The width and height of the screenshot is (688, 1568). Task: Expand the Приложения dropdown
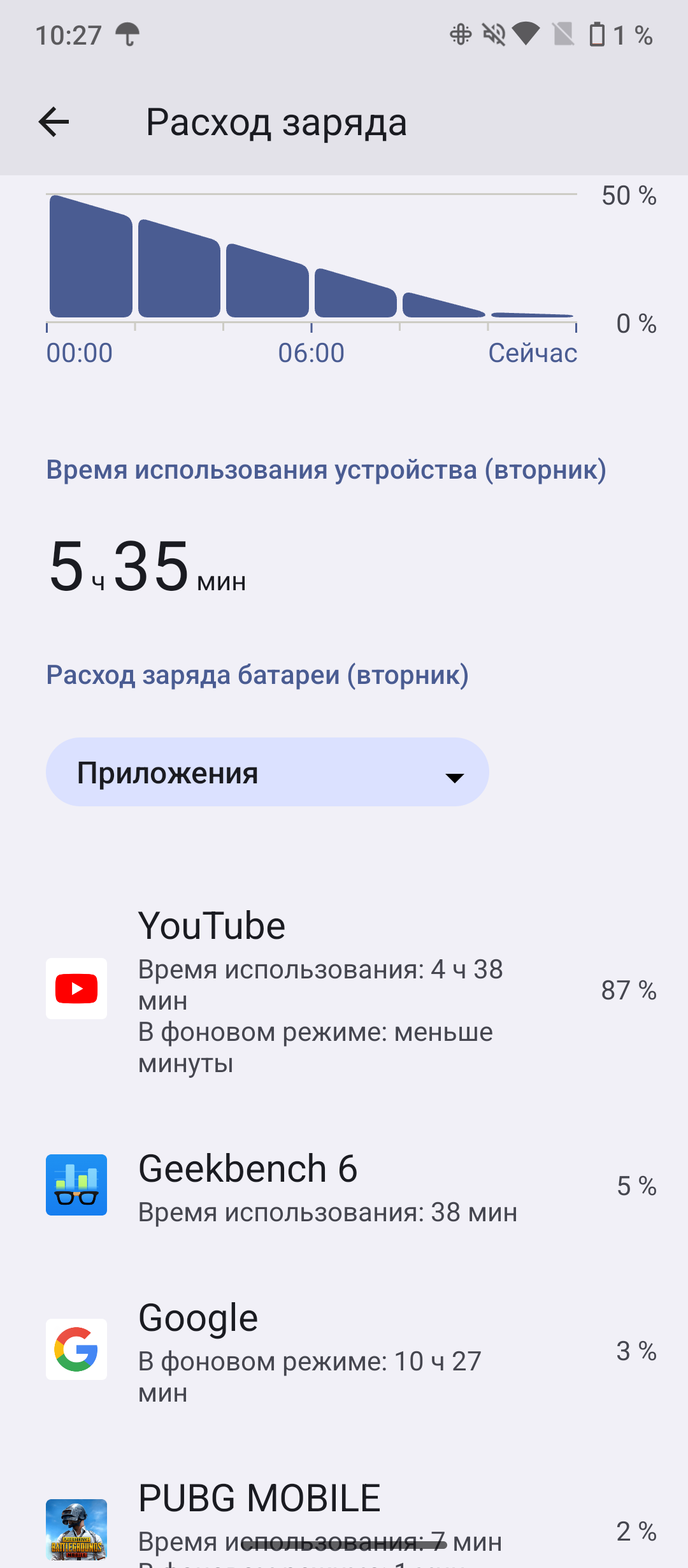pyautogui.click(x=267, y=772)
